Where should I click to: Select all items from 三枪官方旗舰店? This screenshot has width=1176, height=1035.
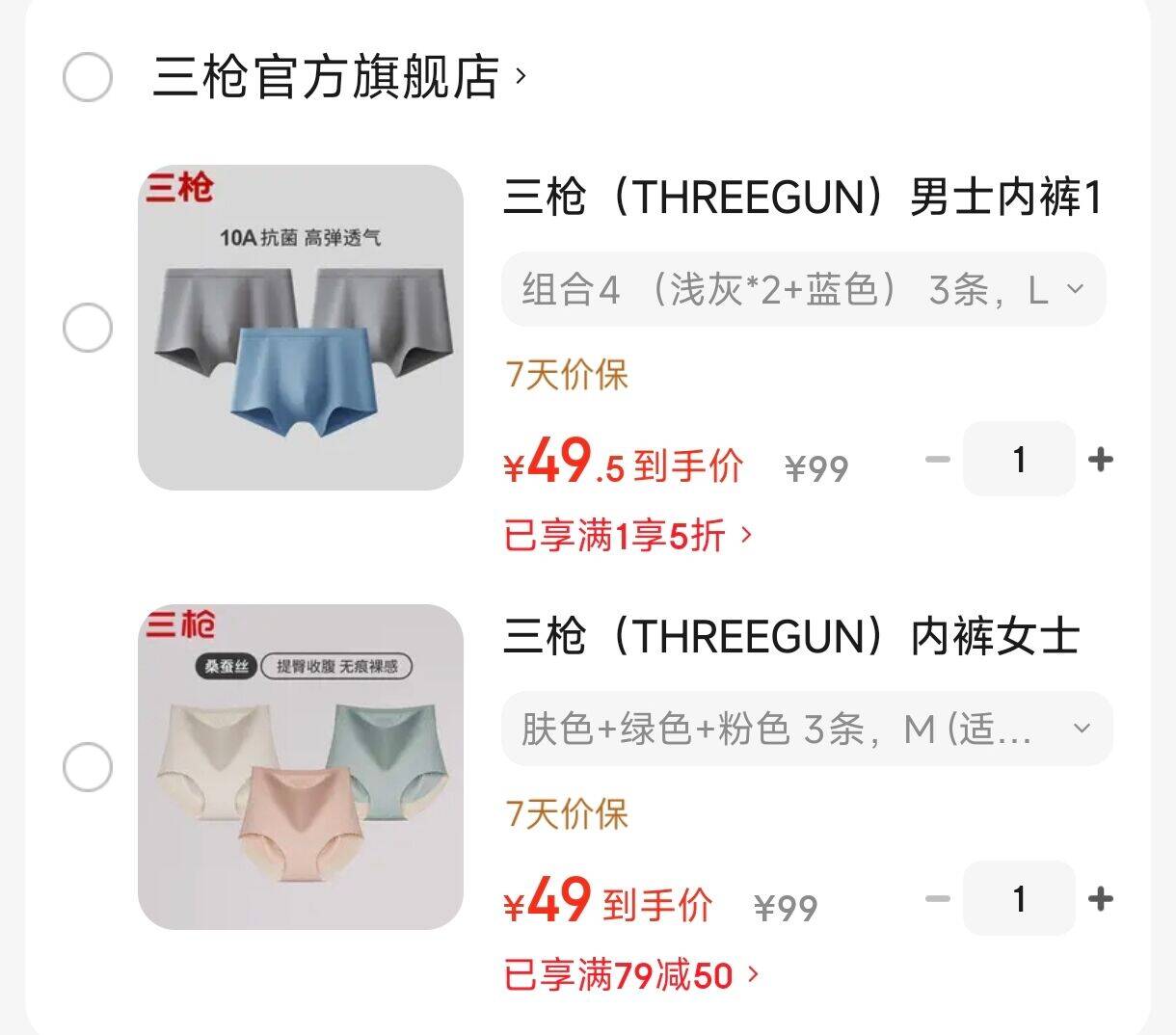[x=87, y=78]
